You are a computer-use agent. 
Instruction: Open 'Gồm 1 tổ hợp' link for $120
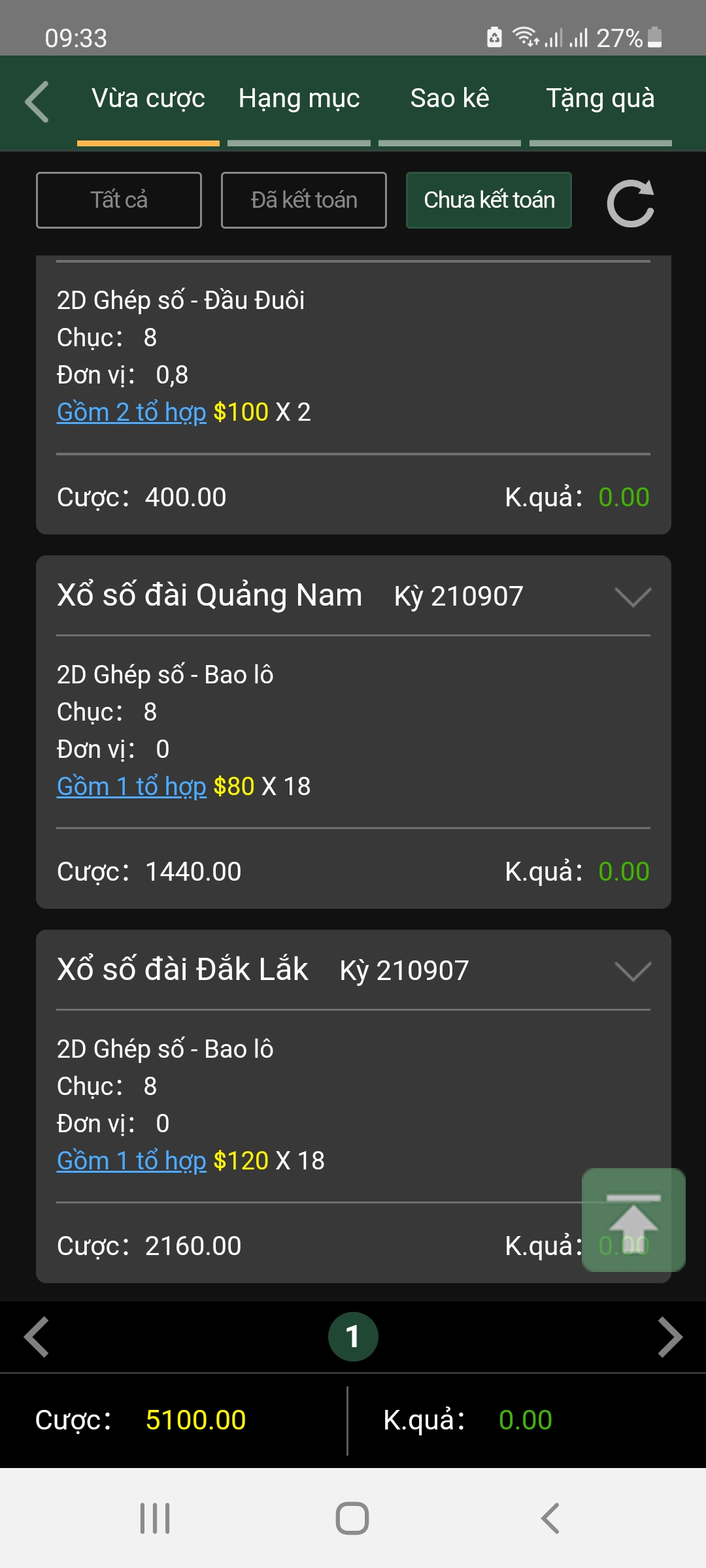click(131, 1161)
